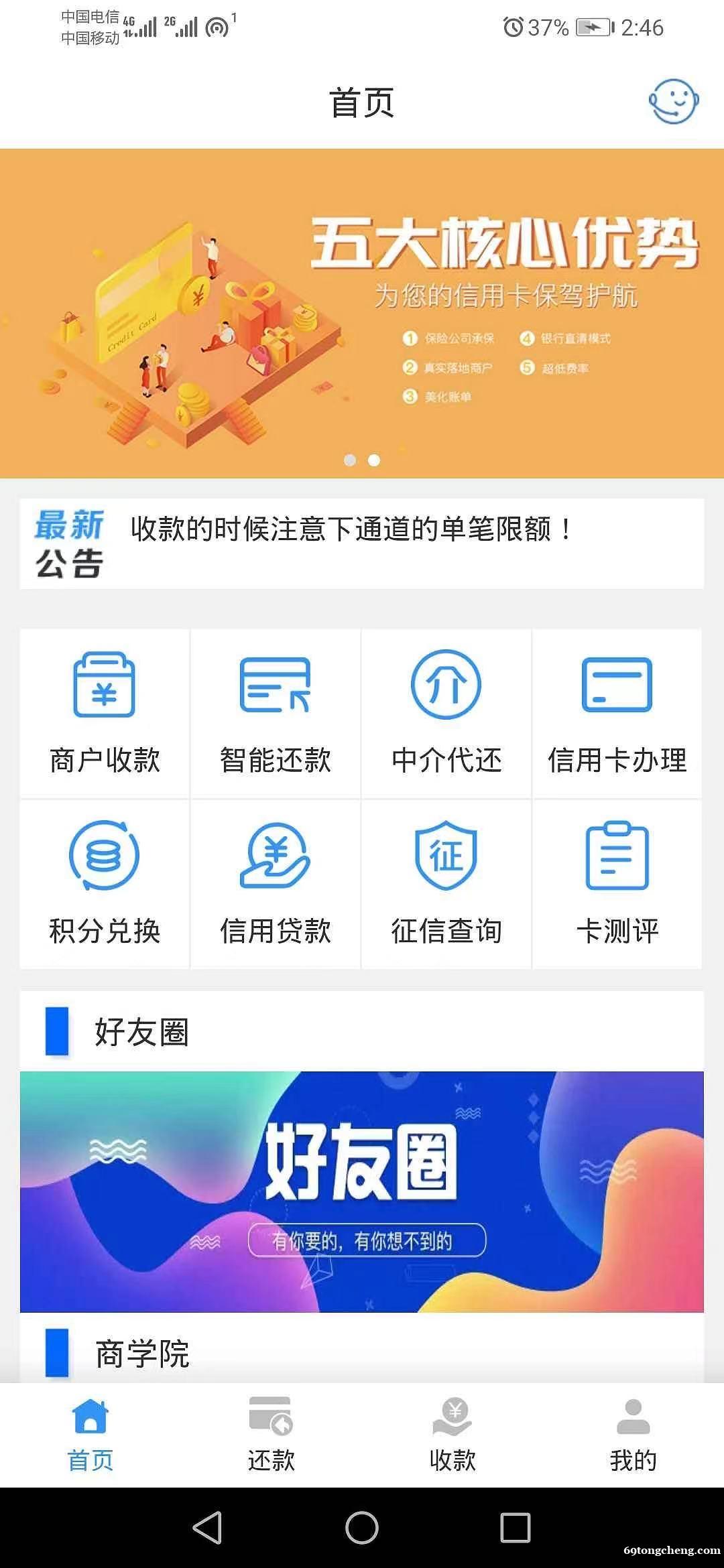The width and height of the screenshot is (724, 1568).
Task: Select the 首页 home tab
Action: click(90, 1434)
